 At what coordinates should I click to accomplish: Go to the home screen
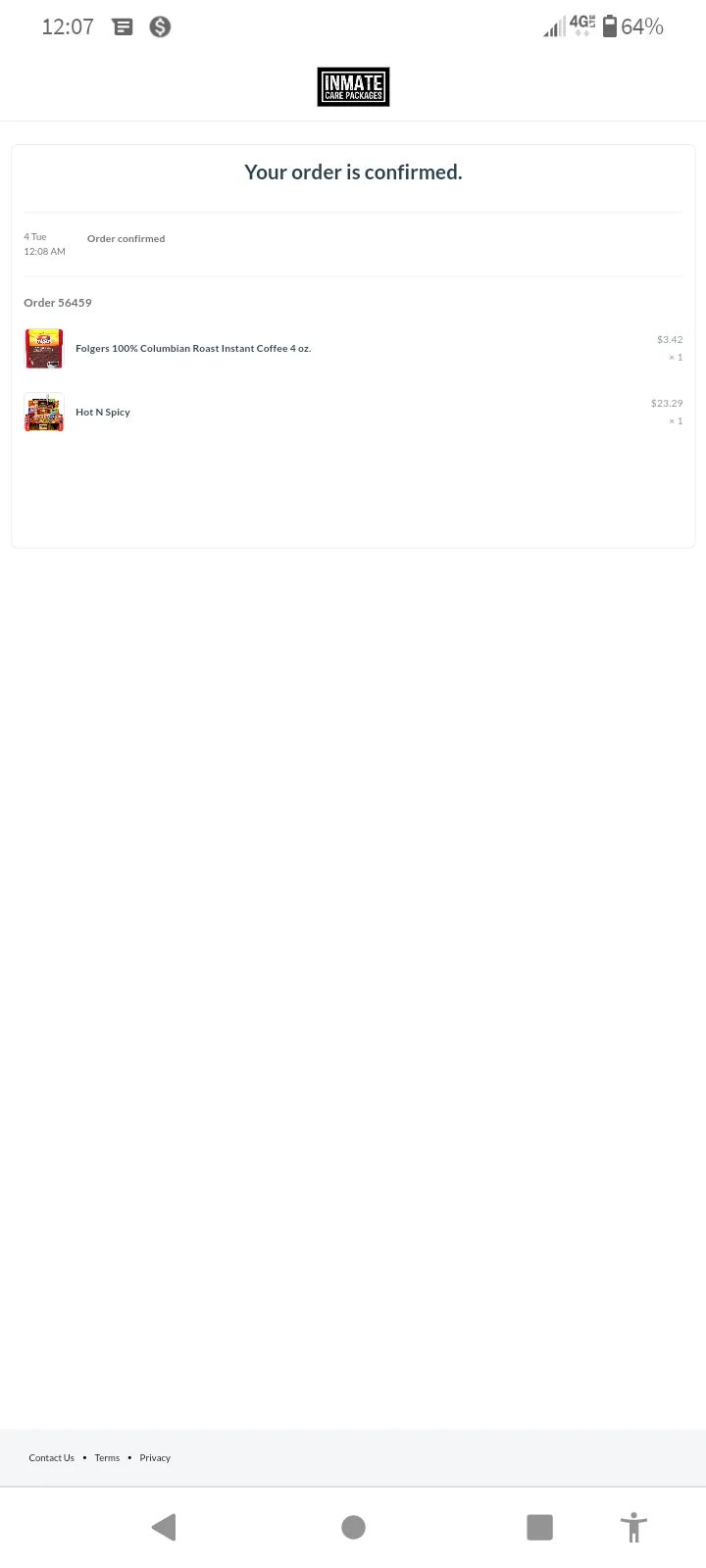tap(353, 1527)
